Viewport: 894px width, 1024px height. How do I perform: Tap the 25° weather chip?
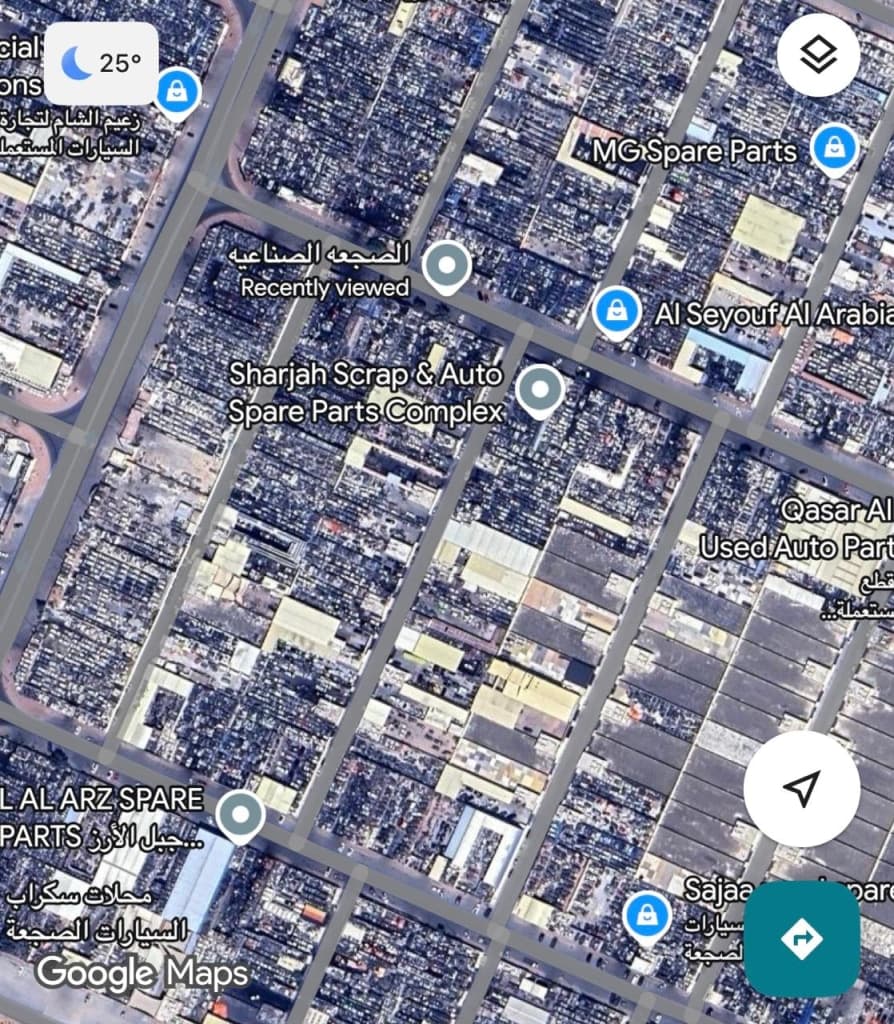(101, 63)
